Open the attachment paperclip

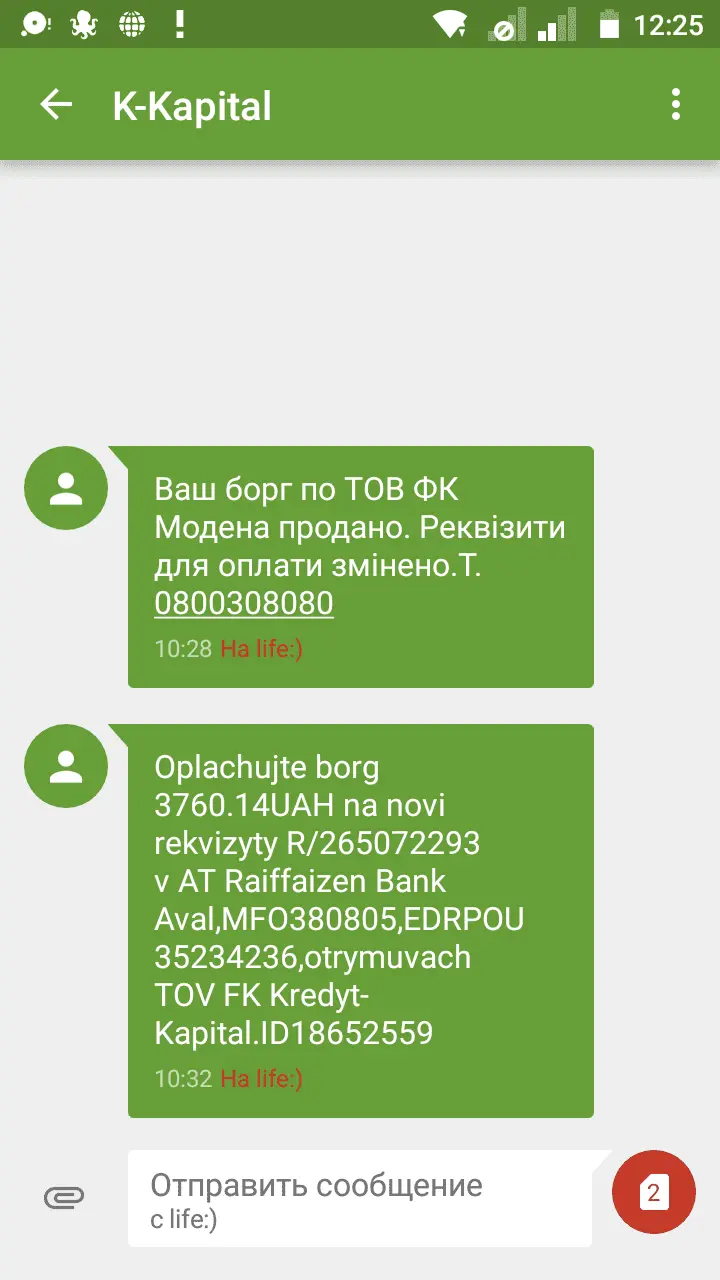point(64,1197)
